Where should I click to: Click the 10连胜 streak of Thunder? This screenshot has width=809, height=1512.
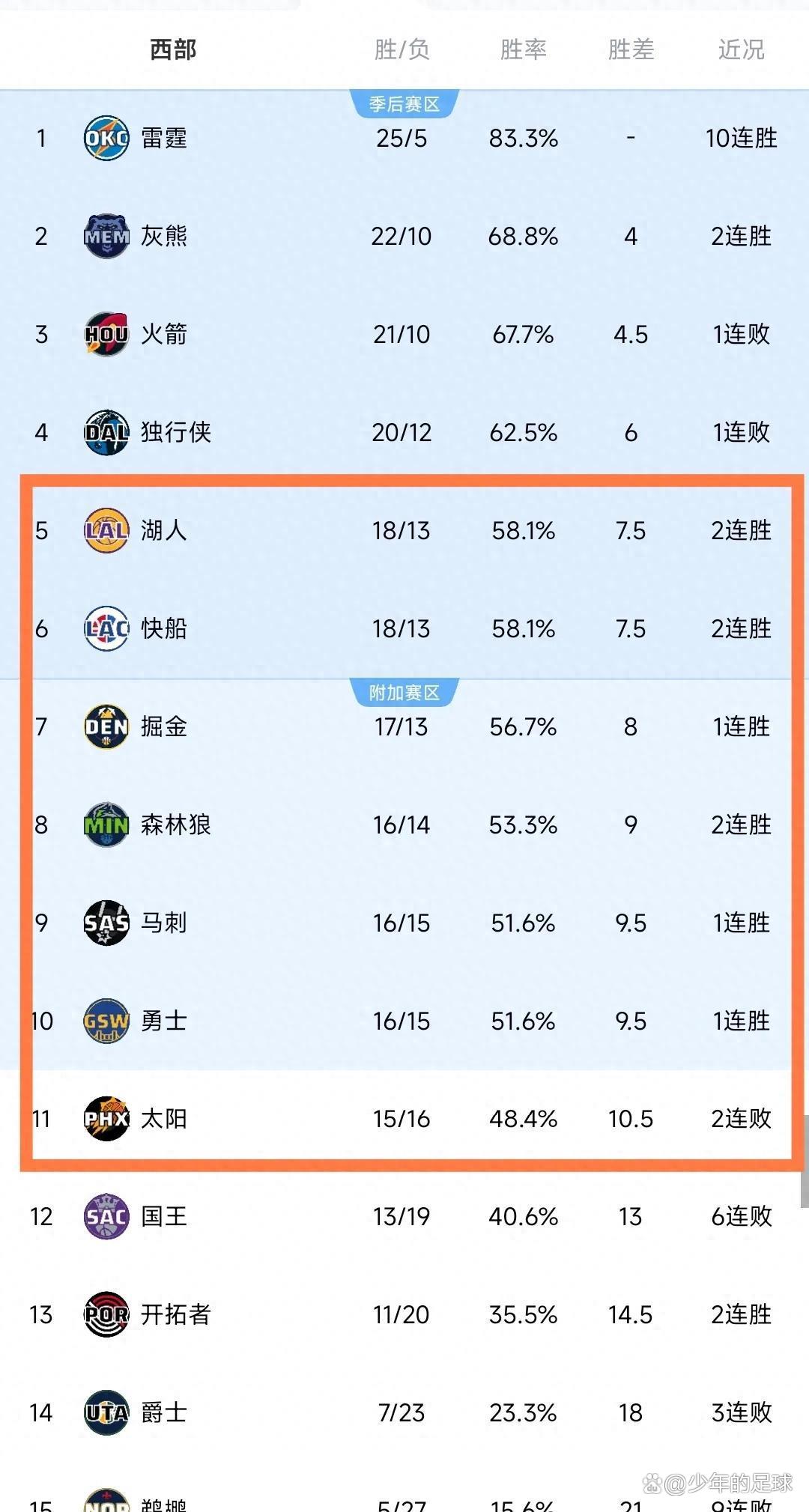pyautogui.click(x=740, y=138)
